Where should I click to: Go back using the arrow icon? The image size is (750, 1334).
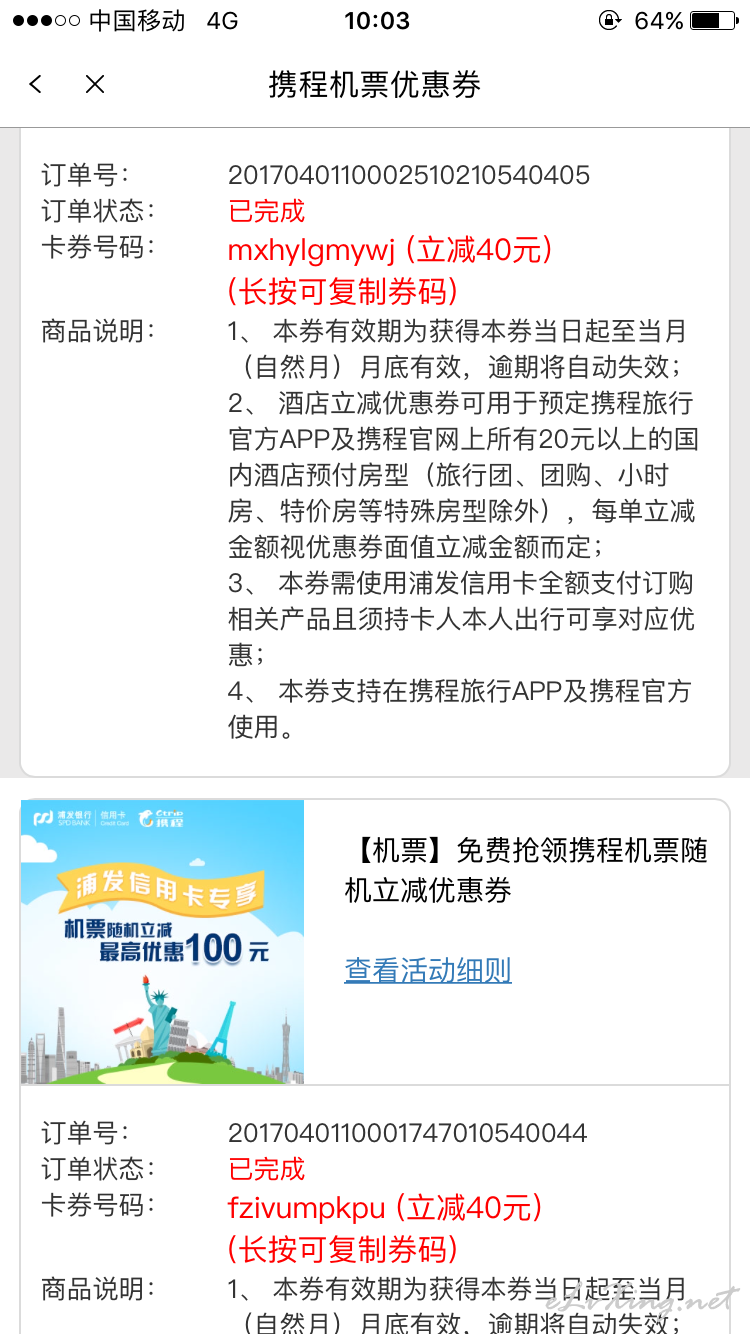pos(36,85)
